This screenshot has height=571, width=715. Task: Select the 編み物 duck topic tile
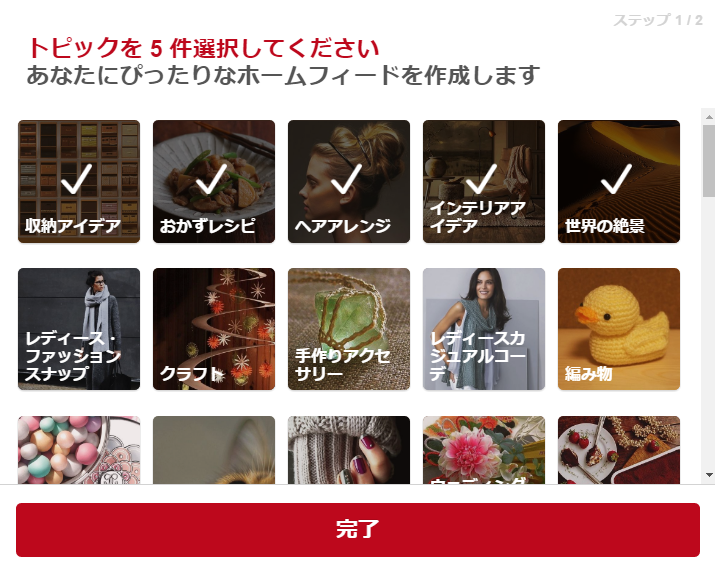pos(619,329)
